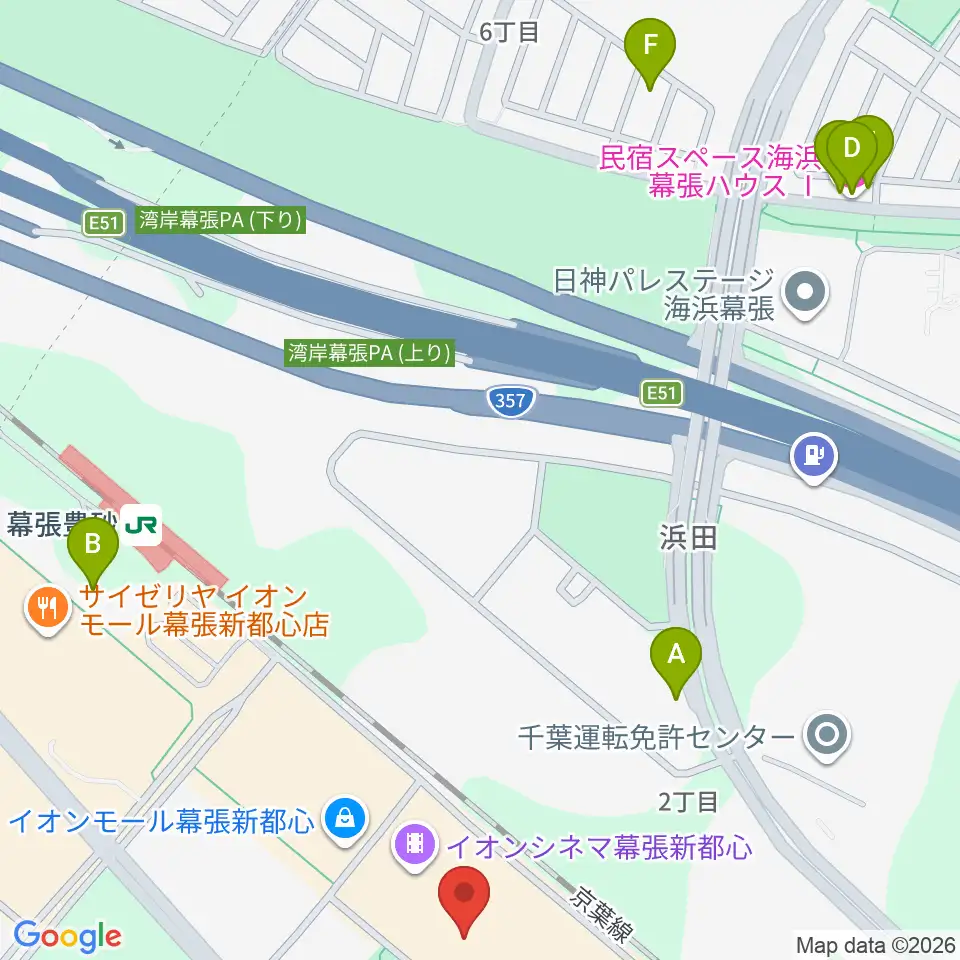Tap the Chiba driver's license center pin

click(827, 736)
